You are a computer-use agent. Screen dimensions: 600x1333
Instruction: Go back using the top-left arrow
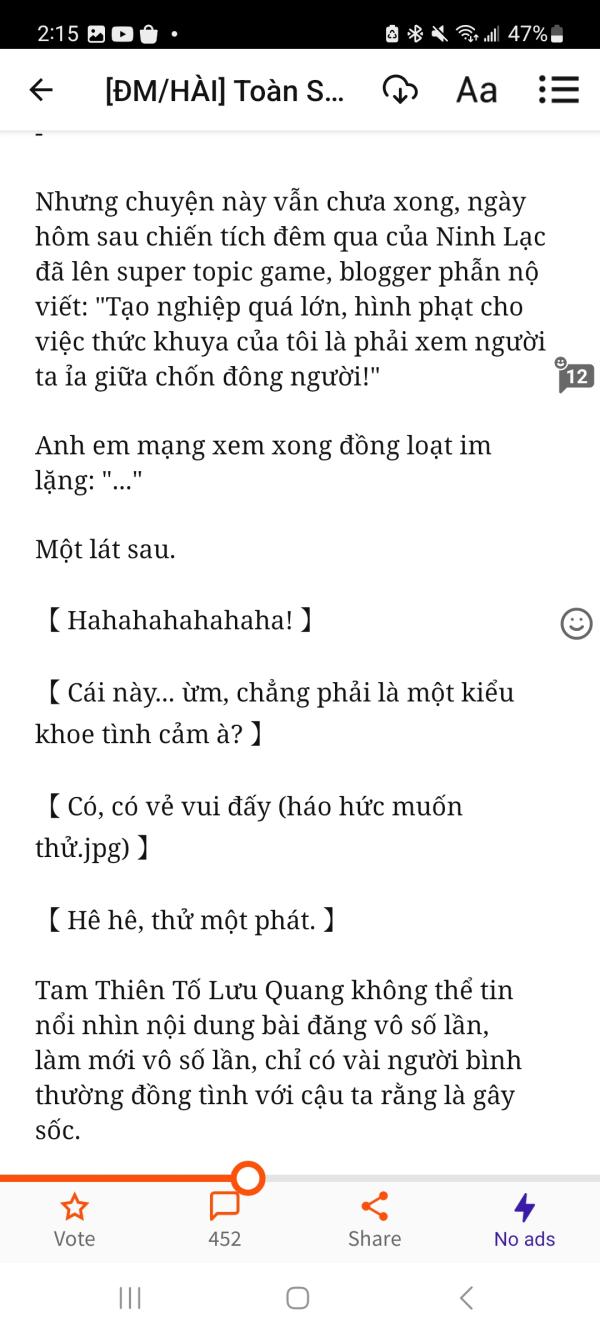pos(40,90)
